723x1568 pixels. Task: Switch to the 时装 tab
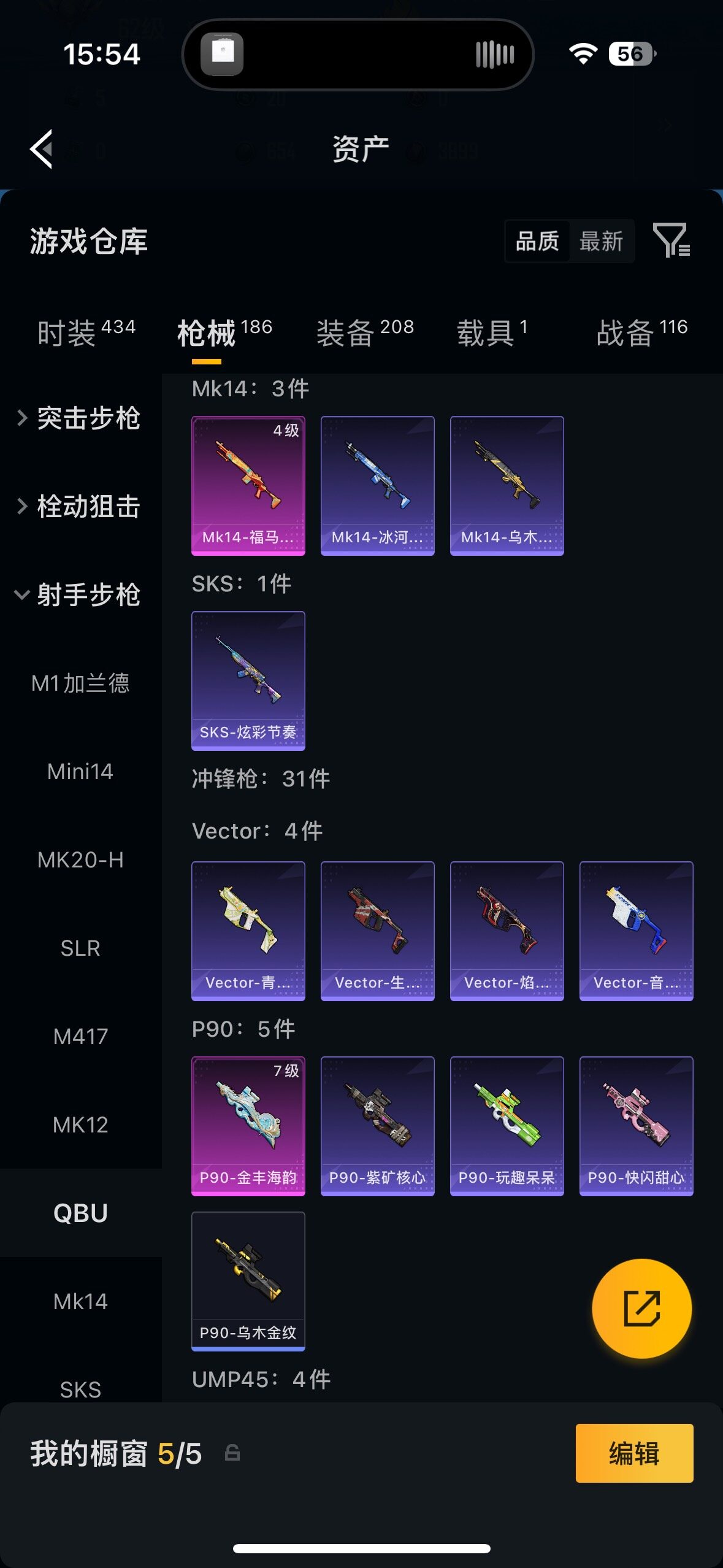coord(86,332)
